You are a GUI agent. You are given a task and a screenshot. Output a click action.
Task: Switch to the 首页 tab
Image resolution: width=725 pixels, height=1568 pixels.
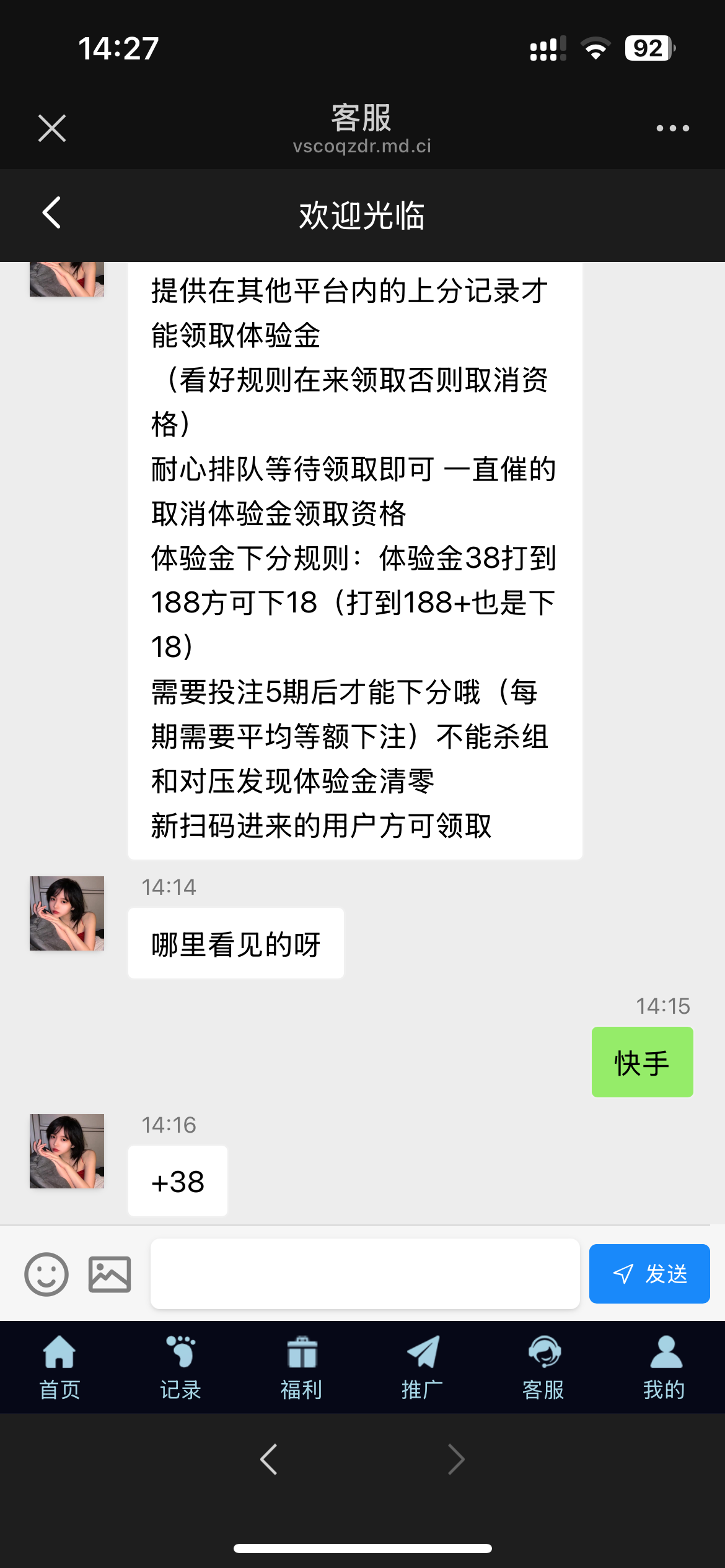coord(59,1367)
